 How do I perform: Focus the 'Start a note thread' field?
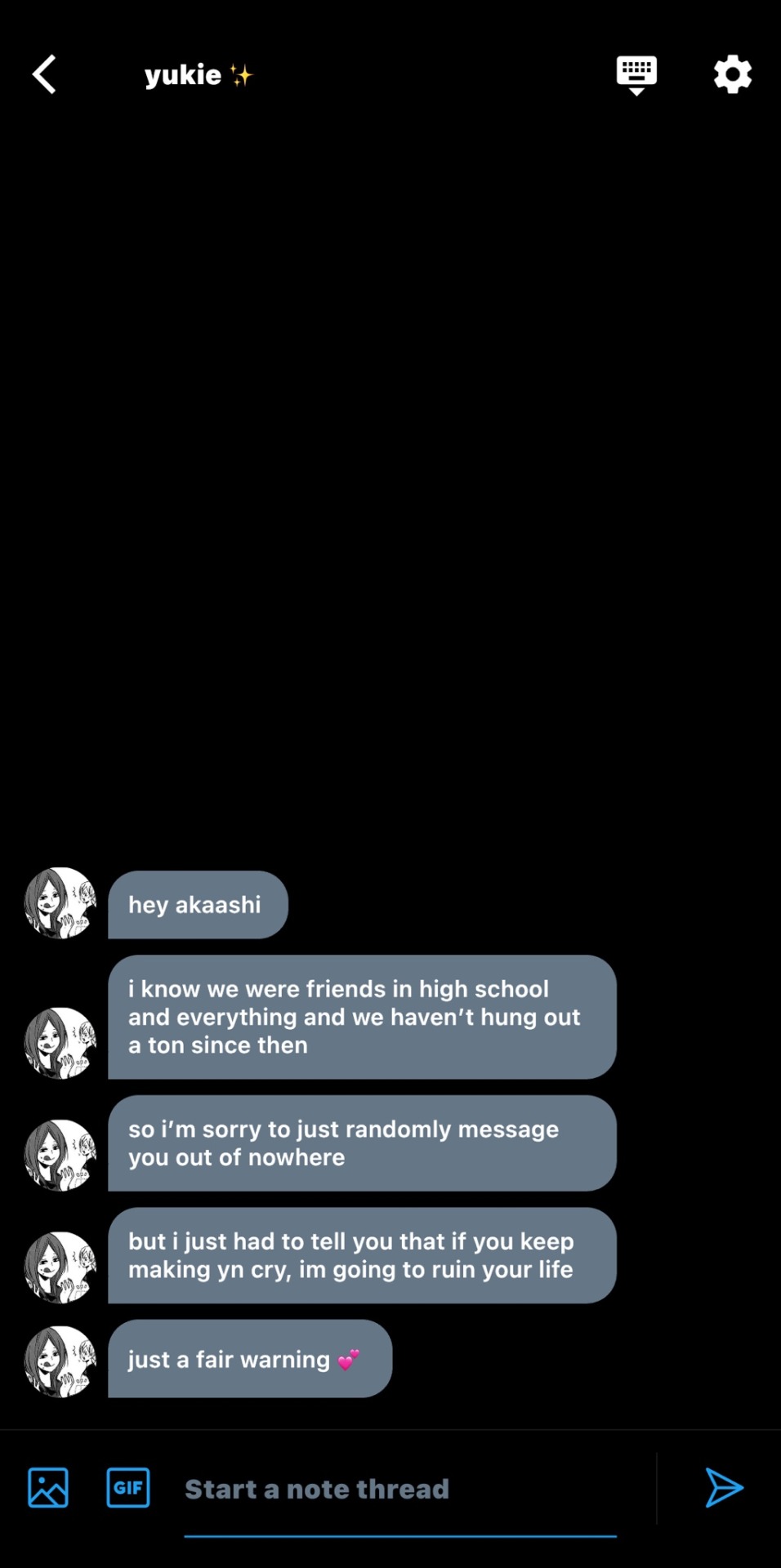click(x=400, y=1489)
